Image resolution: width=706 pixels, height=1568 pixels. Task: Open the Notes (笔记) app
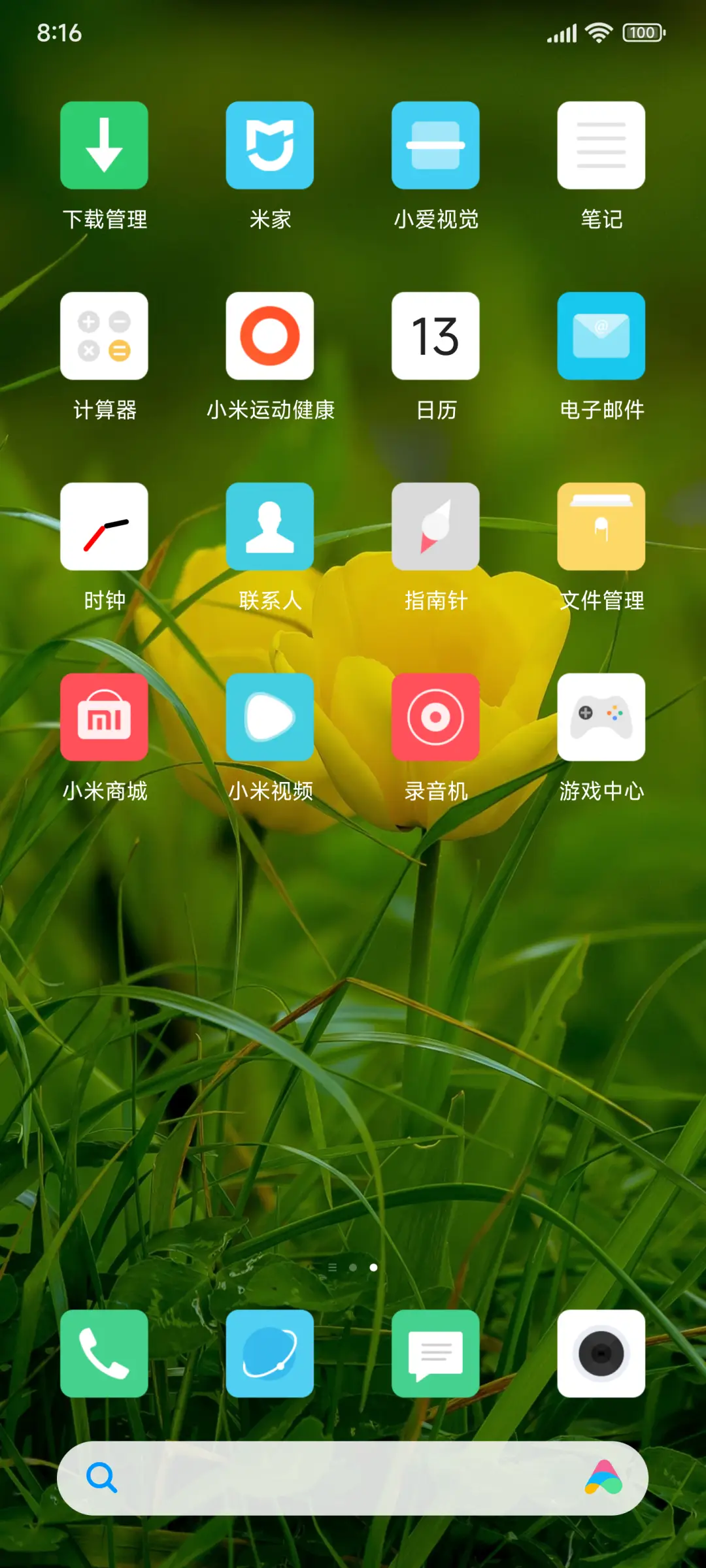pyautogui.click(x=601, y=146)
